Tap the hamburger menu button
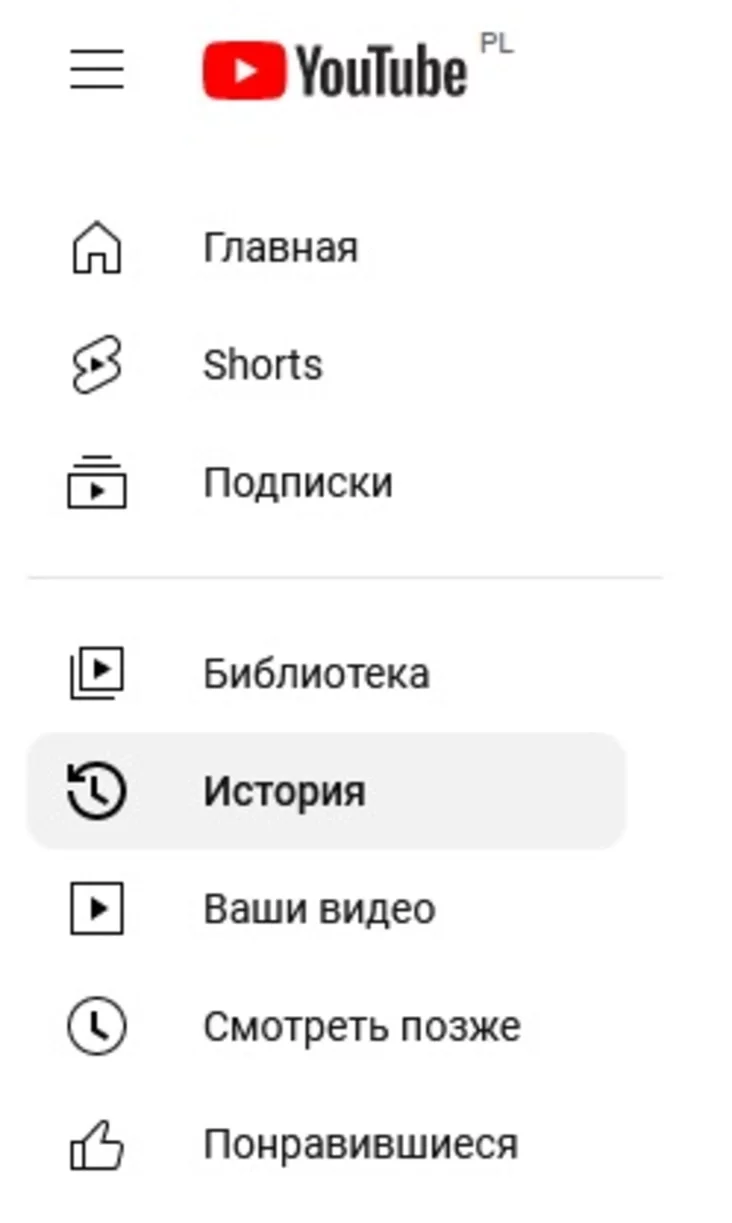The width and height of the screenshot is (732, 1223). [x=97, y=70]
